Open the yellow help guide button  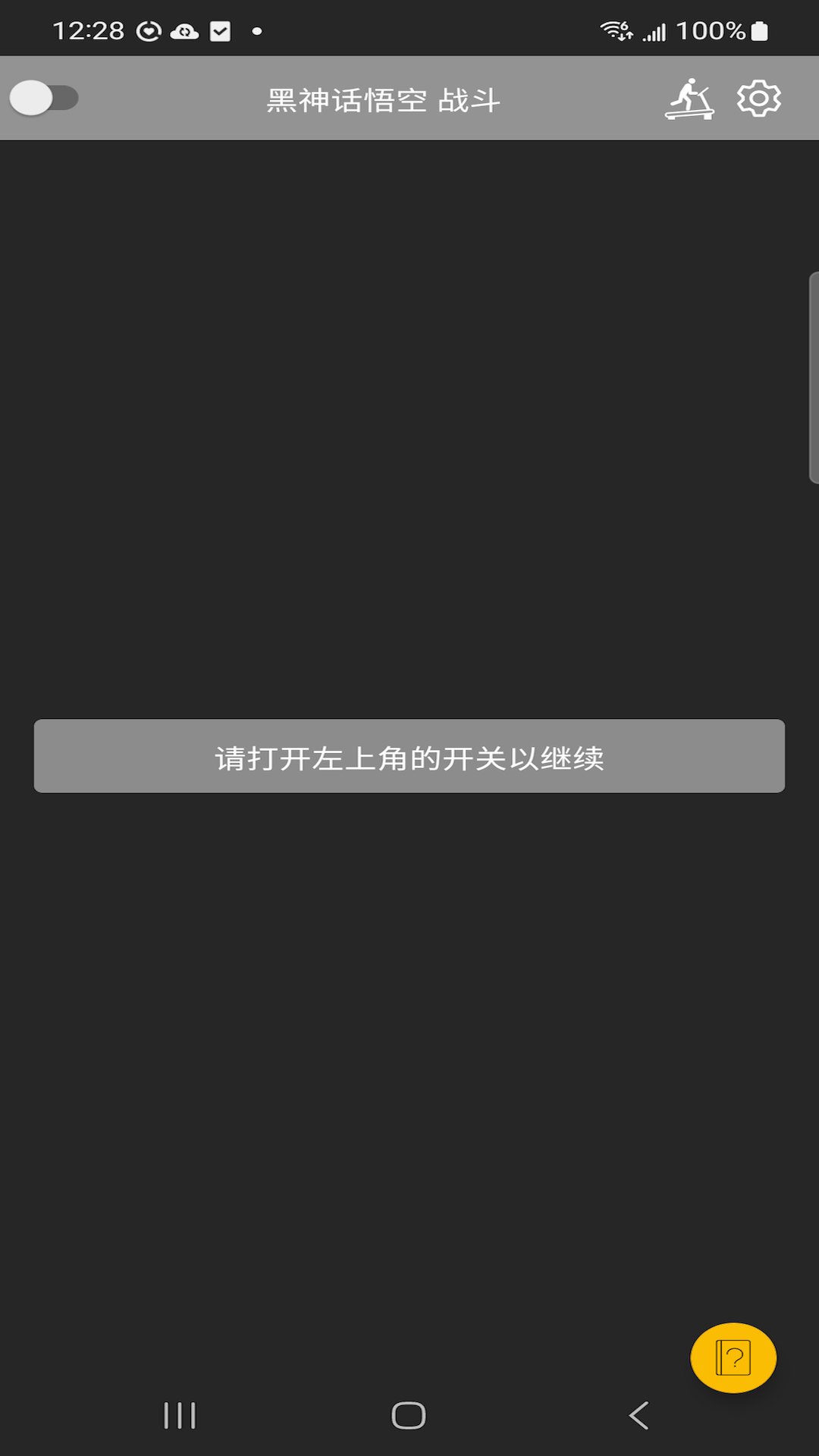coord(733,1357)
